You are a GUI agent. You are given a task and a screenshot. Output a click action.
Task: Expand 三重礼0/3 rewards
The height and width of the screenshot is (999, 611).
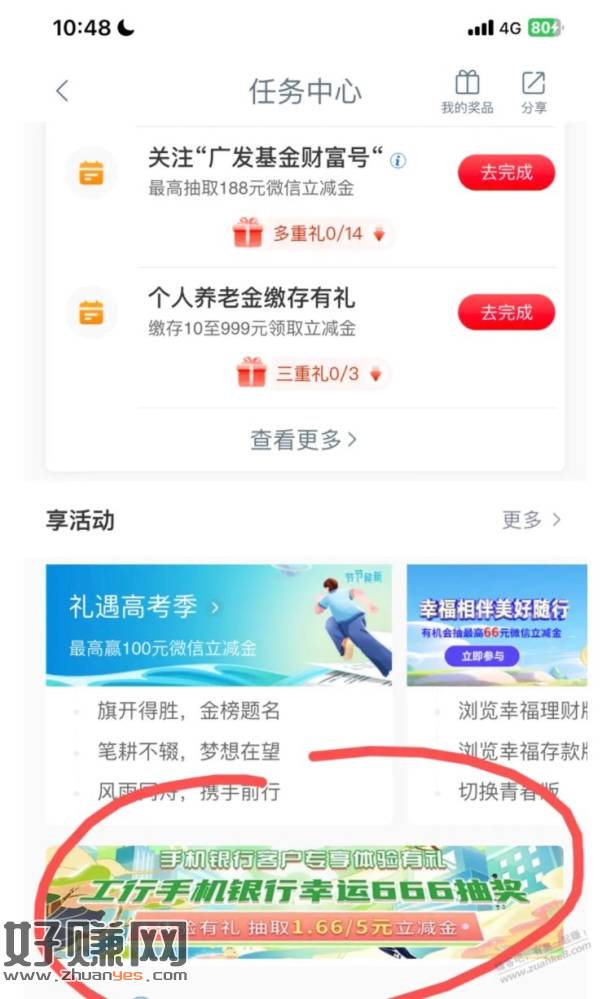311,374
